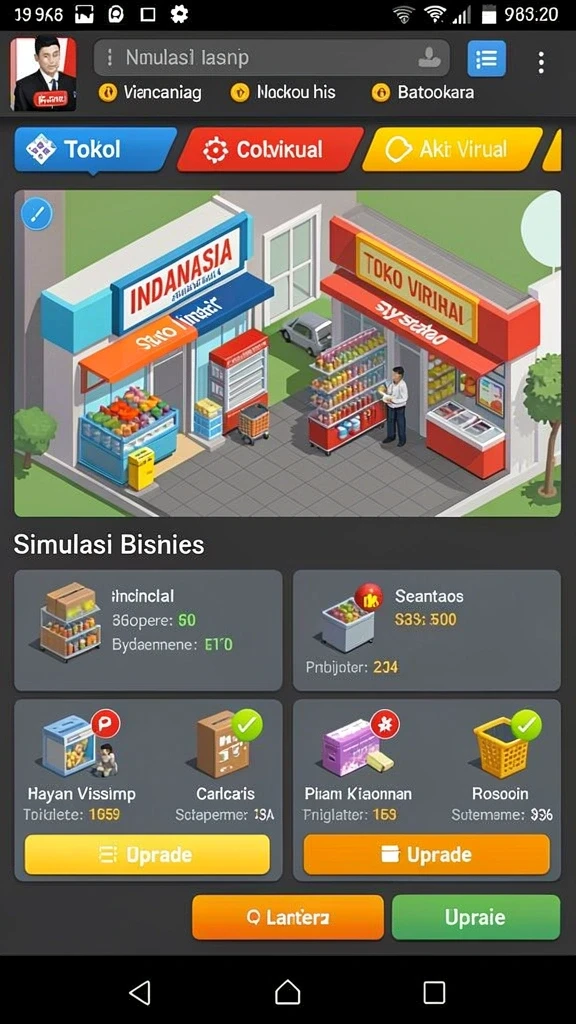Switch to the Tokol tab
Image resolution: width=576 pixels, height=1024 pixels.
(x=93, y=150)
